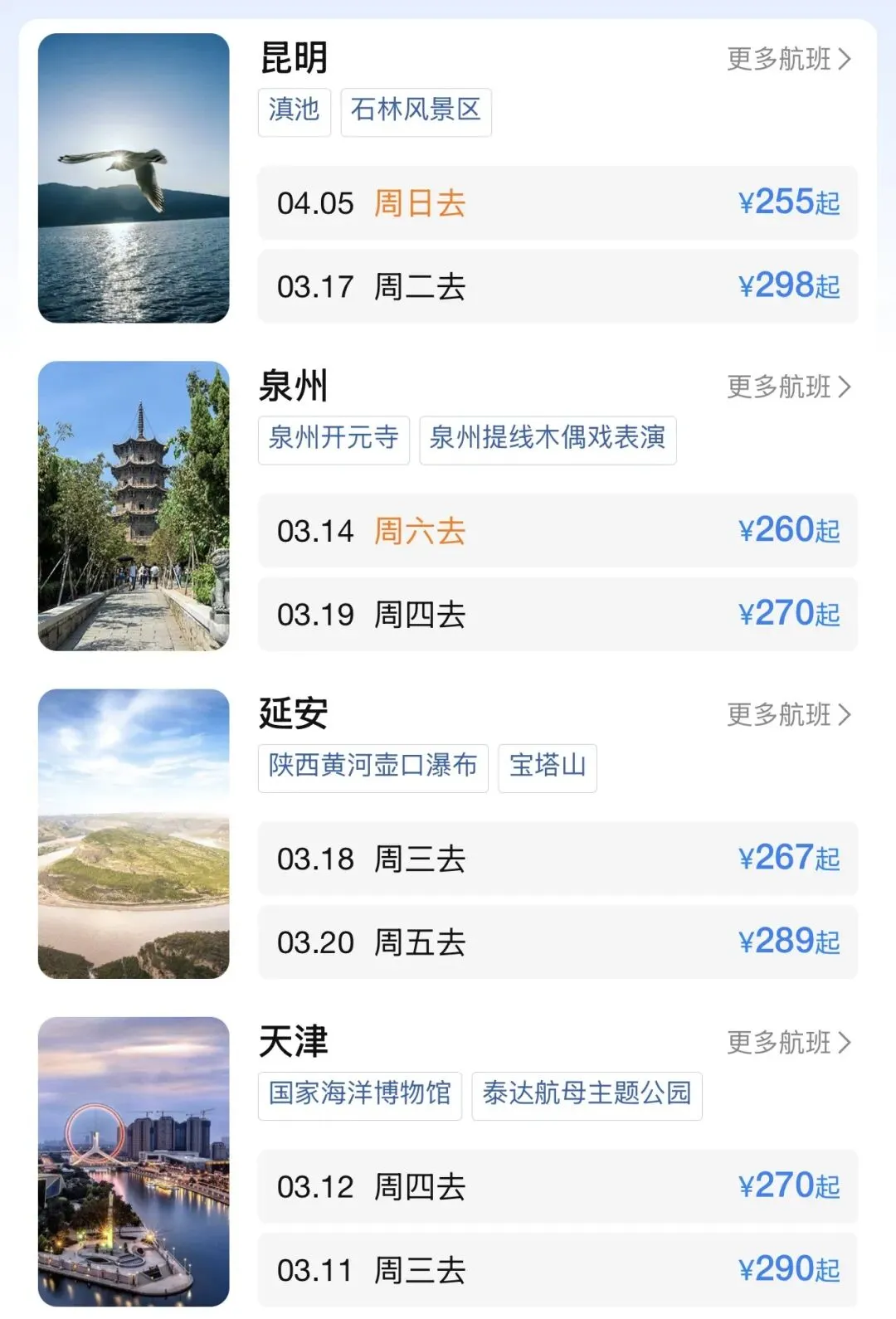Select the 04.05 周日去 ¥255 Kunming flight
The height and width of the screenshot is (1319, 896).
[x=558, y=203]
